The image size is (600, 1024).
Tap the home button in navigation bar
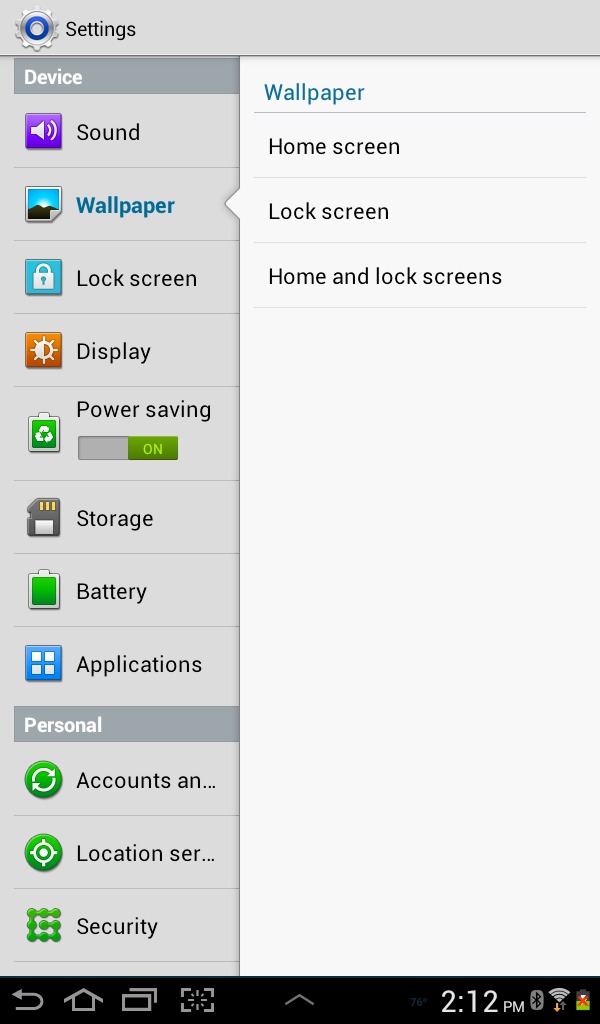84,1000
